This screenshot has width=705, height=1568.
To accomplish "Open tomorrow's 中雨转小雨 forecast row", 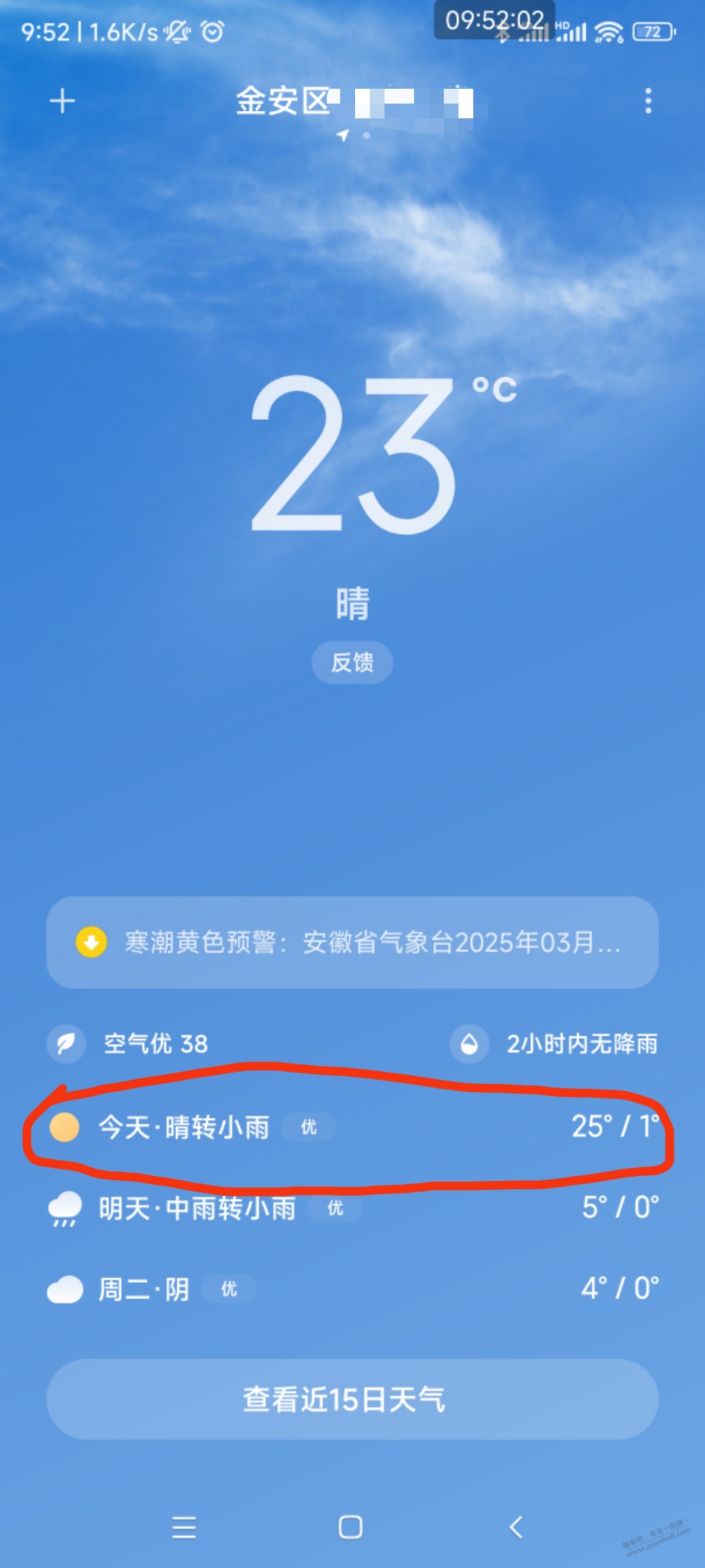I will (352, 1208).
